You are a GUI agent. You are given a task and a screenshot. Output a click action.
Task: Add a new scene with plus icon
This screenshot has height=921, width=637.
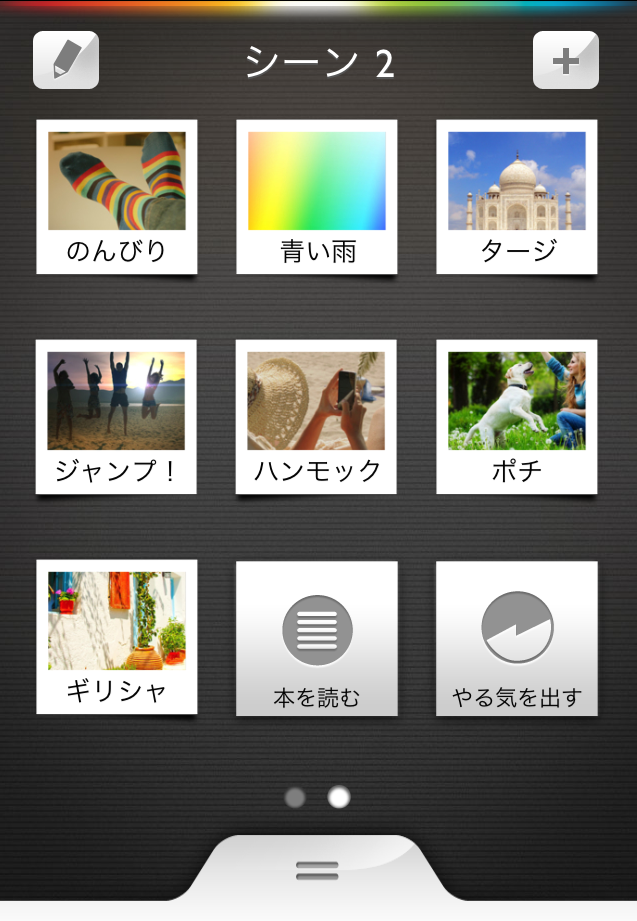pyautogui.click(x=565, y=60)
